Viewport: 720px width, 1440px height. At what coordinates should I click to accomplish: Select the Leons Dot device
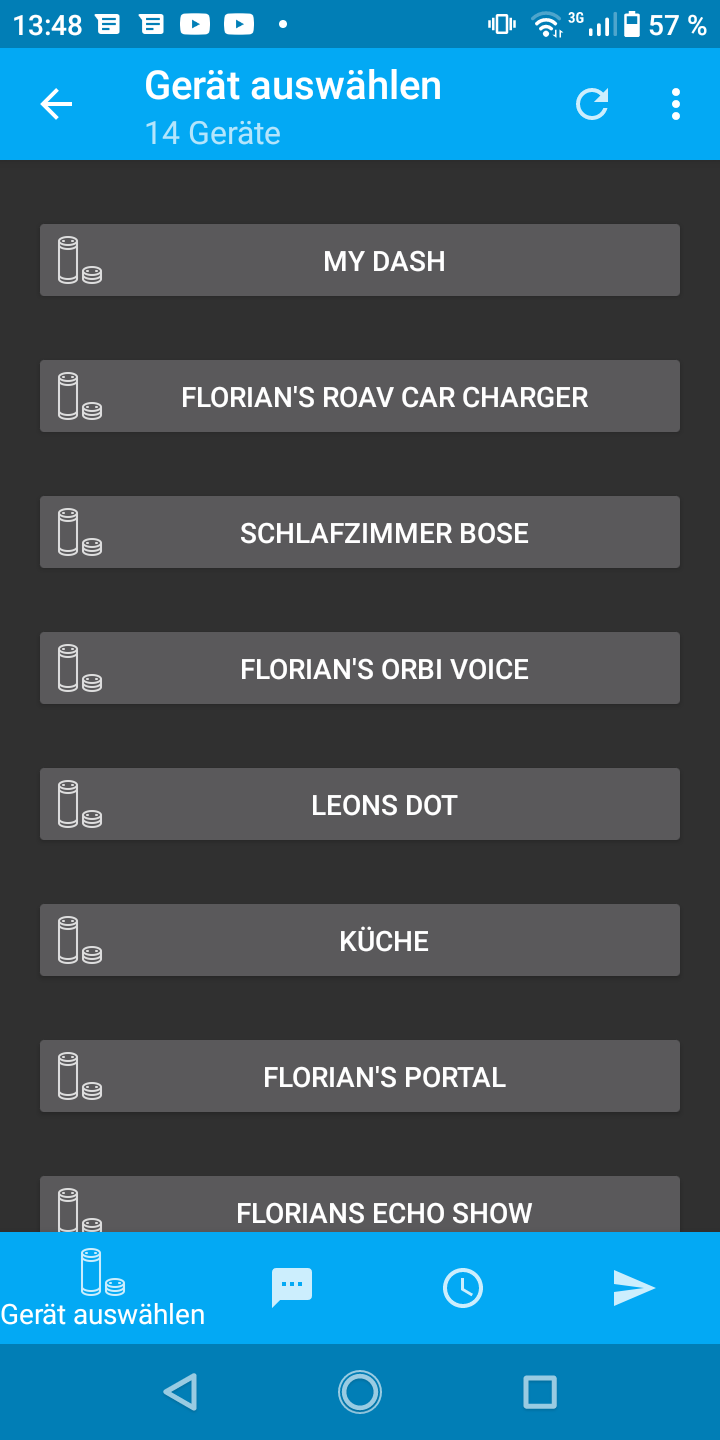click(360, 804)
